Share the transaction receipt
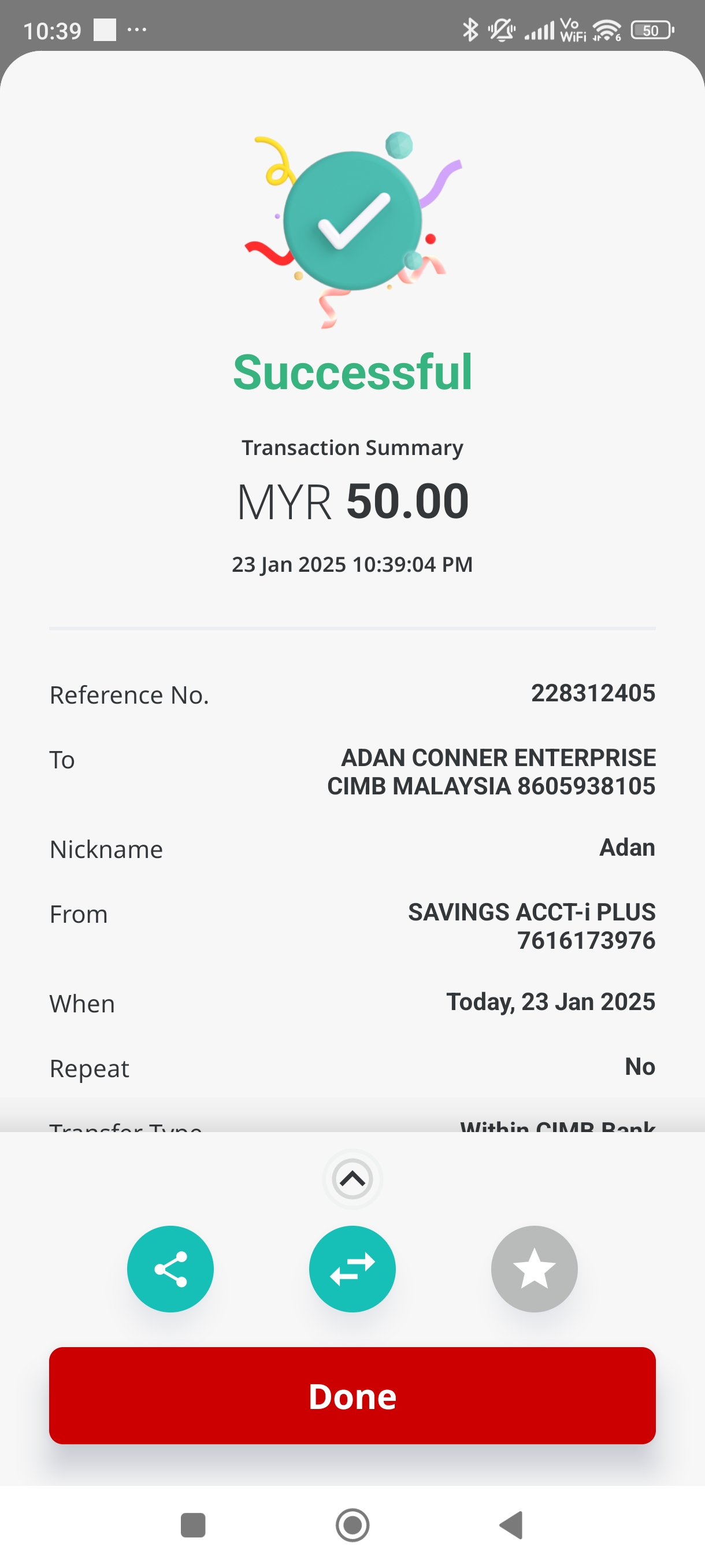The height and width of the screenshot is (1568, 705). [170, 1269]
